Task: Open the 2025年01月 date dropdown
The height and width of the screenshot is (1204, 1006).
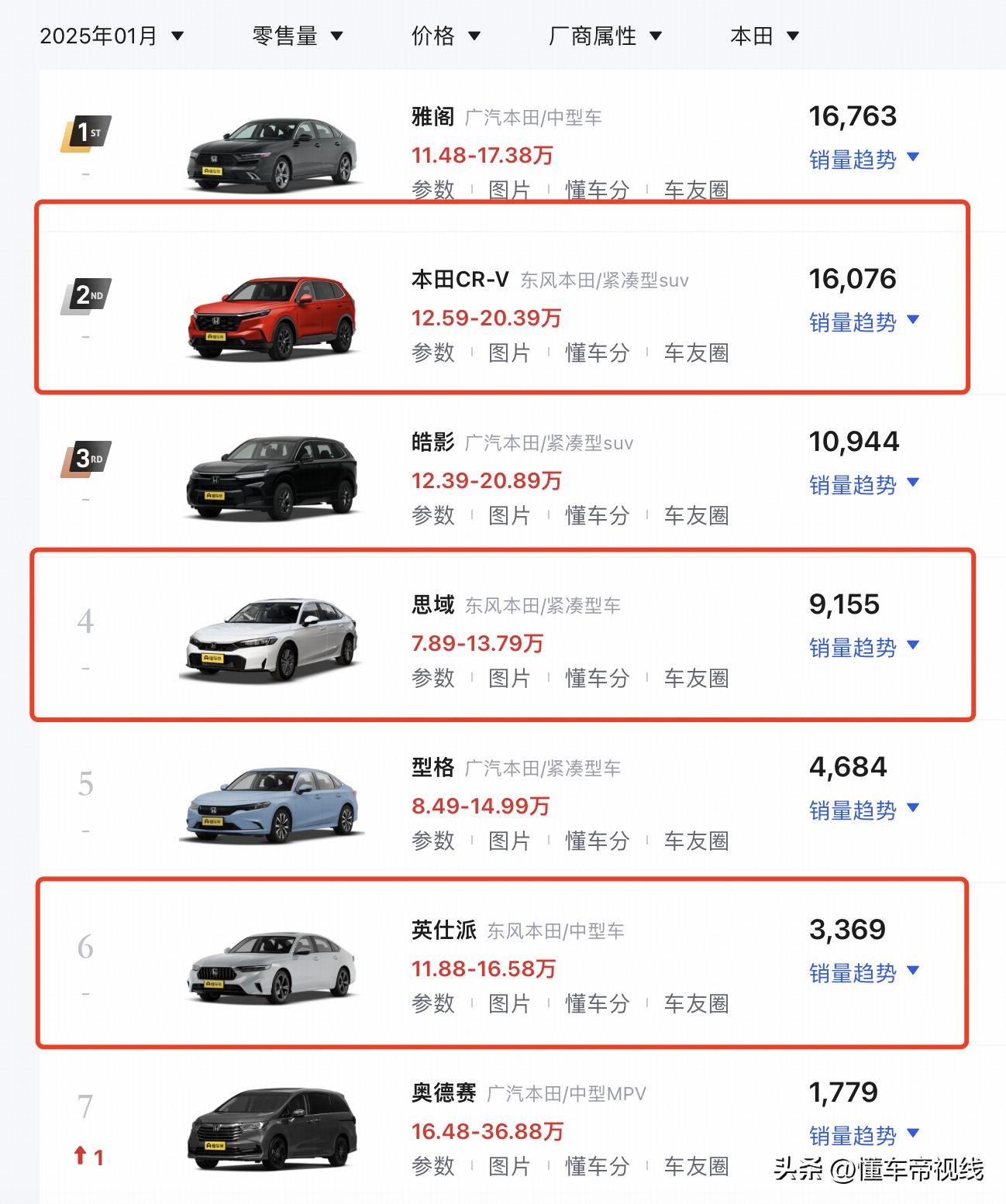Action: click(111, 36)
